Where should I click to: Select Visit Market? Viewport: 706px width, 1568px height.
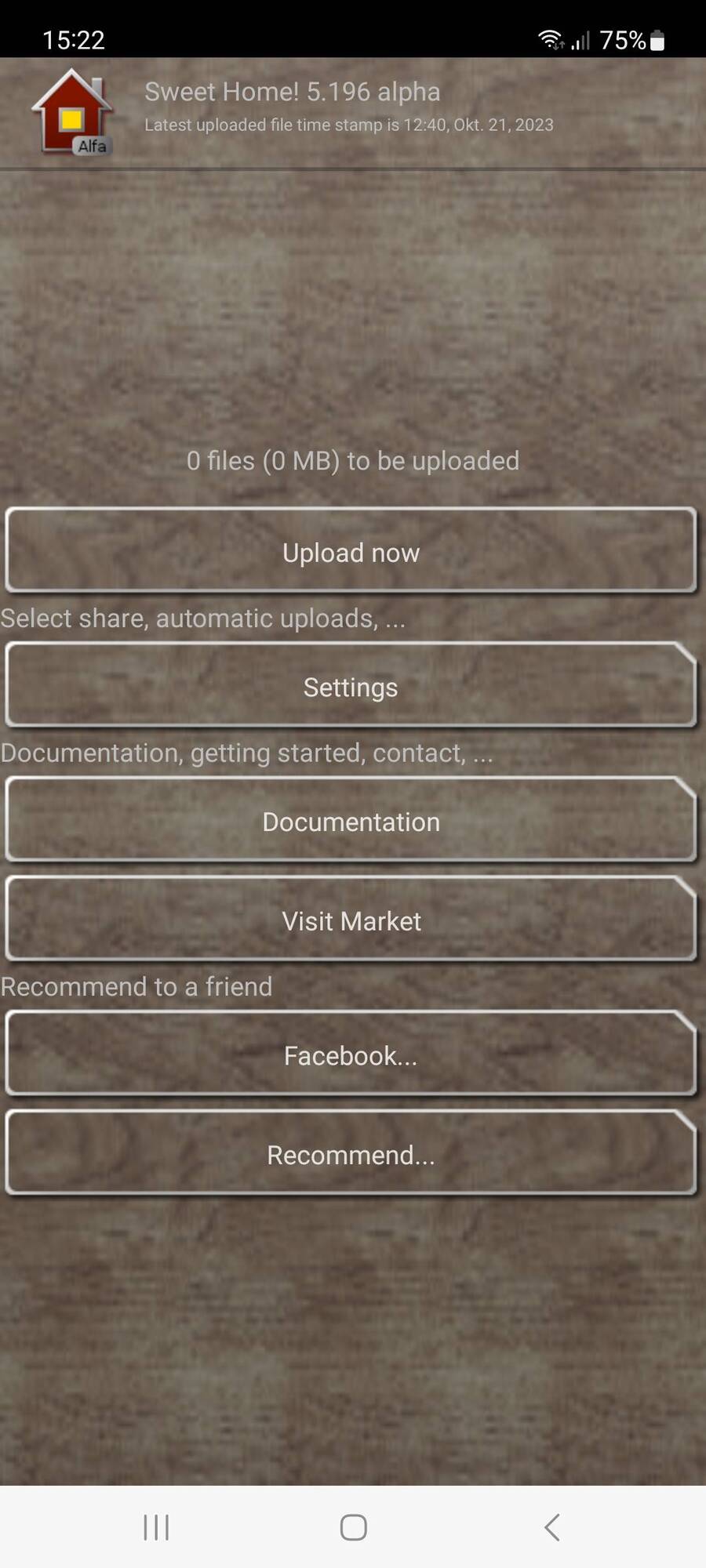coord(351,920)
